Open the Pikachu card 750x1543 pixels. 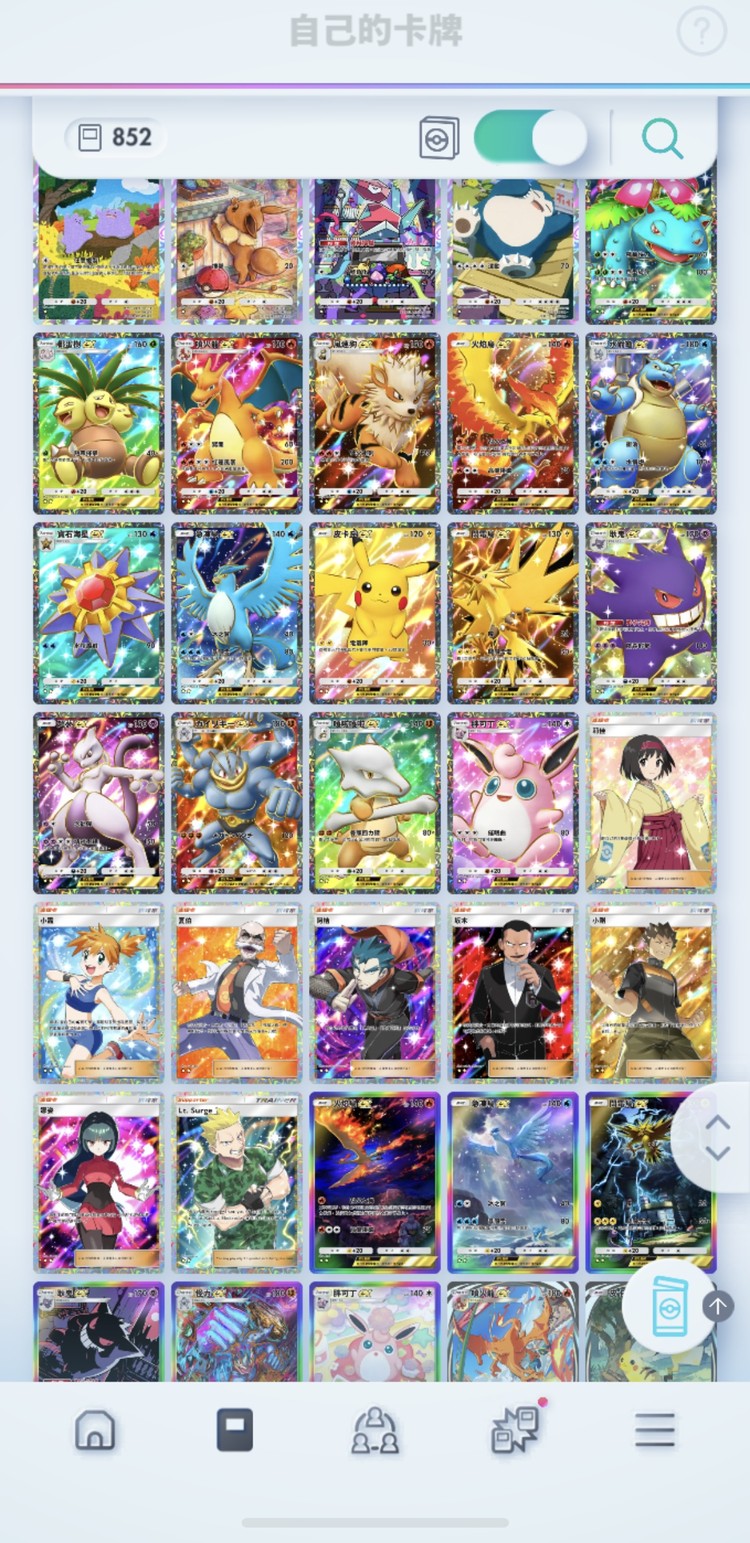[x=374, y=612]
